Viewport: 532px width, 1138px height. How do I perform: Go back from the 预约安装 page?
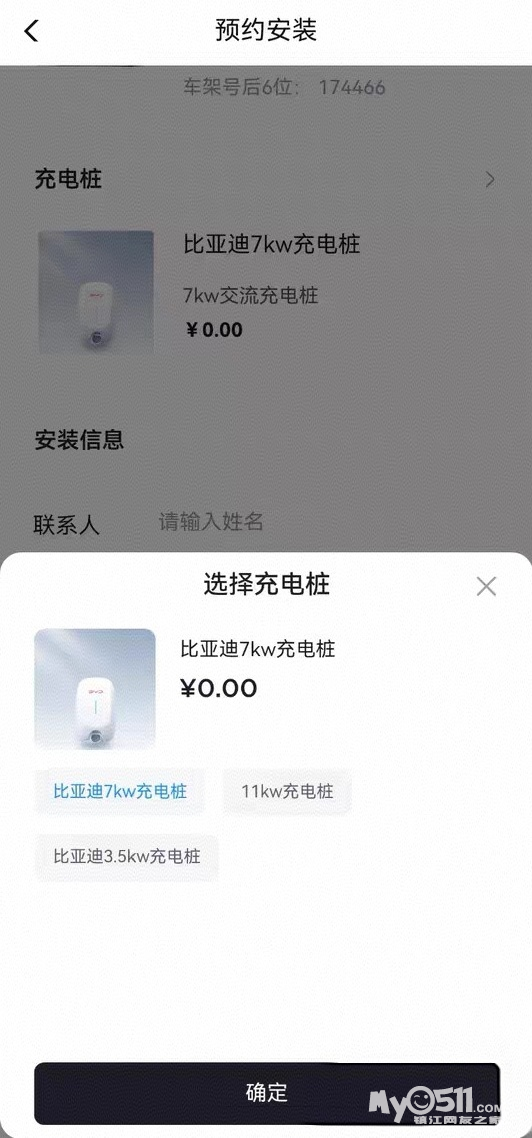tap(31, 31)
